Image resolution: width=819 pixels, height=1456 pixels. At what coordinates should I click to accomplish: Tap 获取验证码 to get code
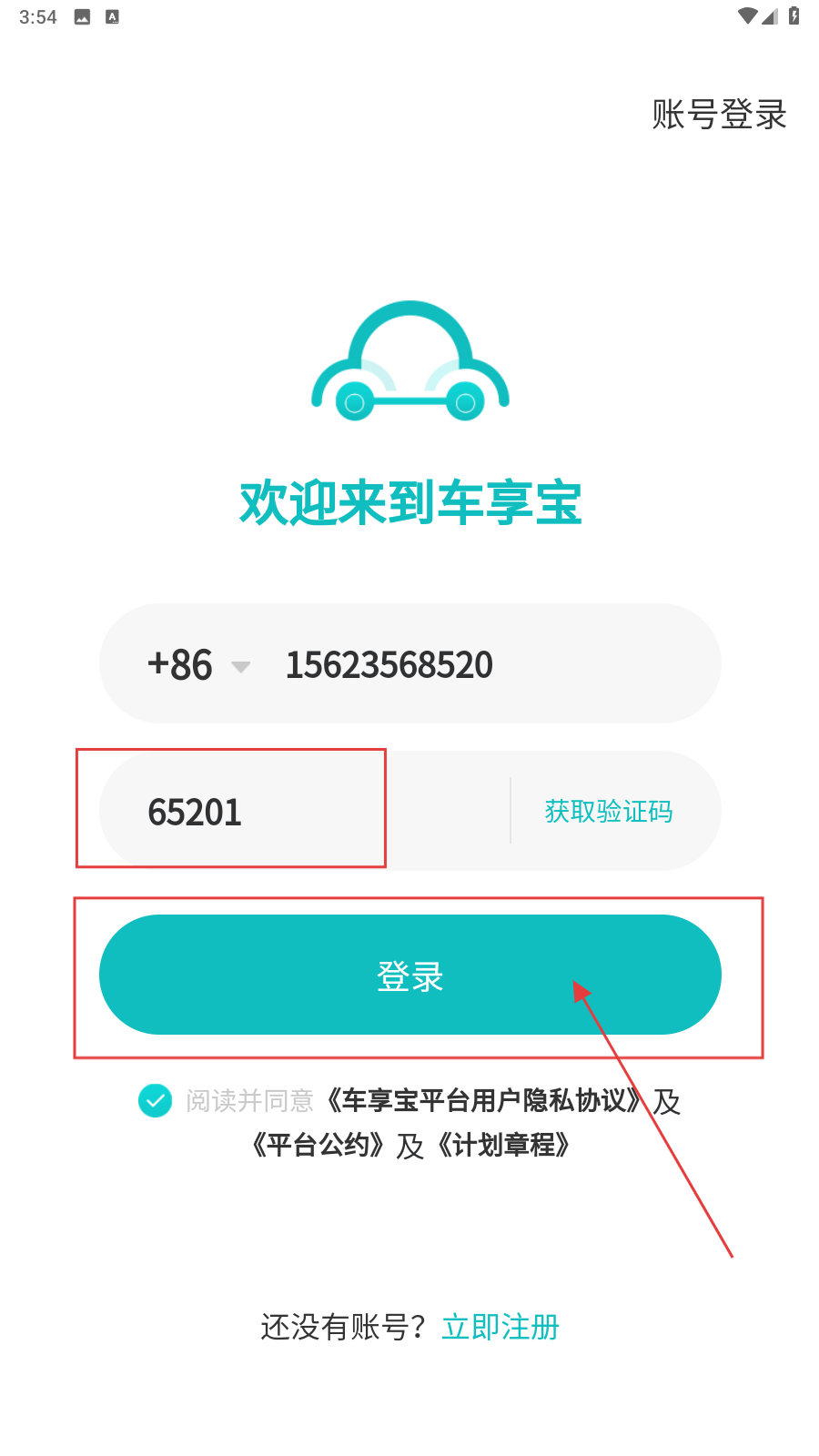pos(608,812)
